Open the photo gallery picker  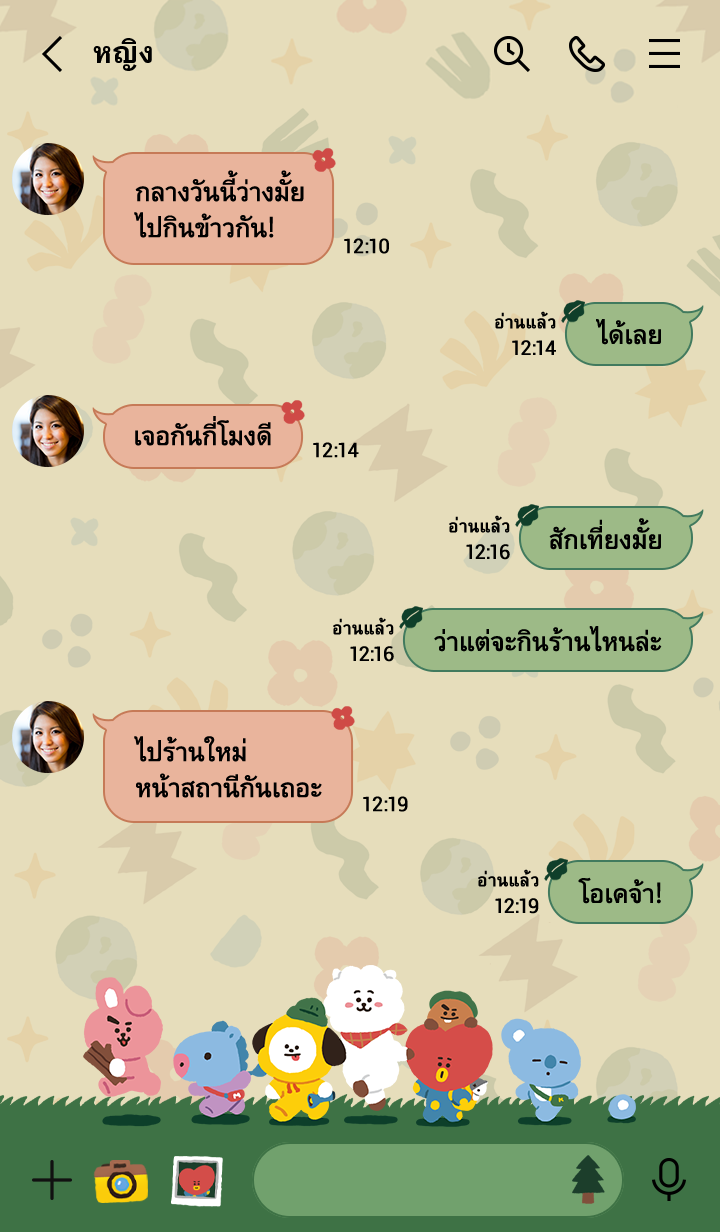(x=197, y=1180)
